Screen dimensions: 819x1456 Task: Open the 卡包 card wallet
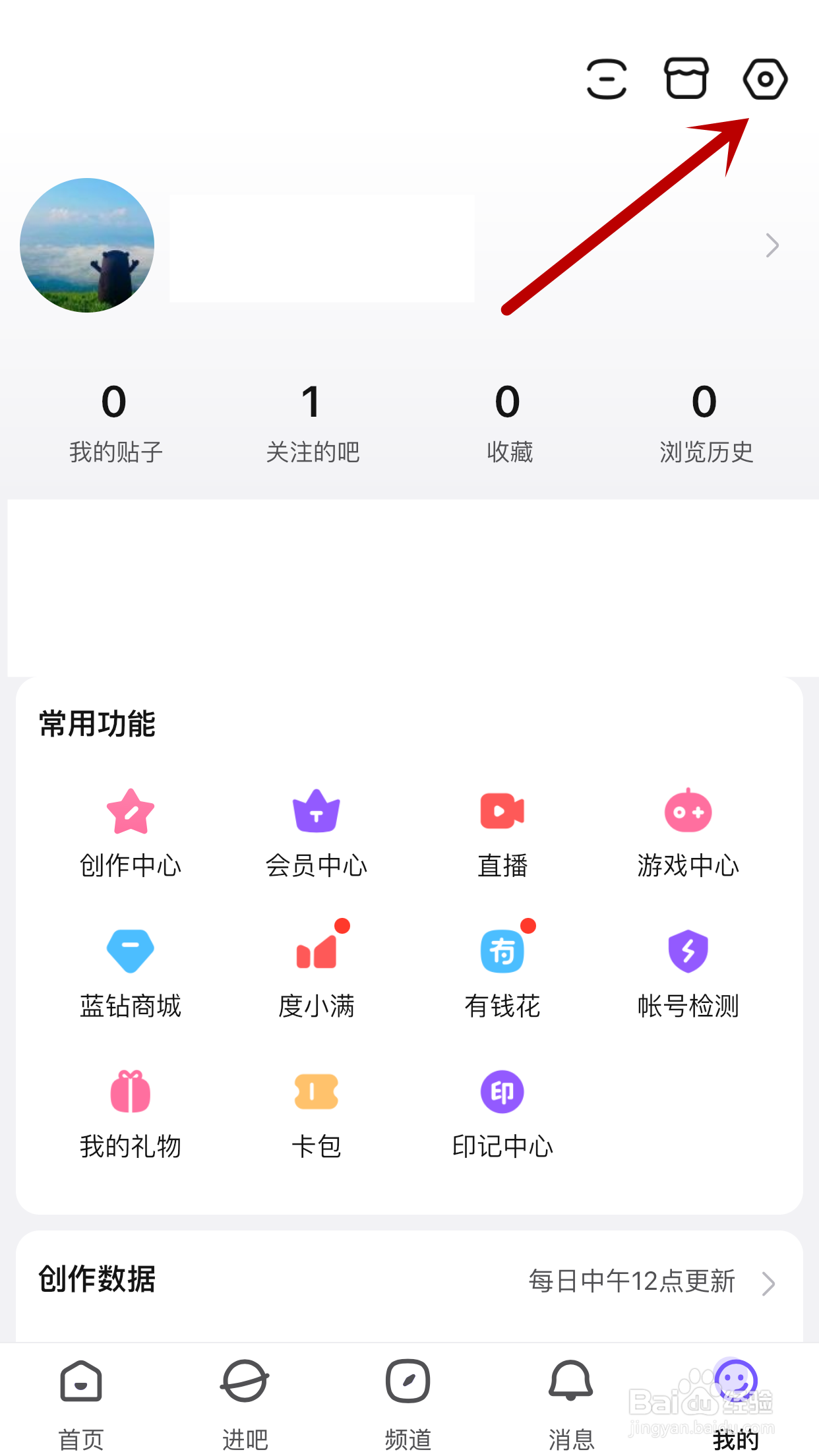(x=316, y=1111)
